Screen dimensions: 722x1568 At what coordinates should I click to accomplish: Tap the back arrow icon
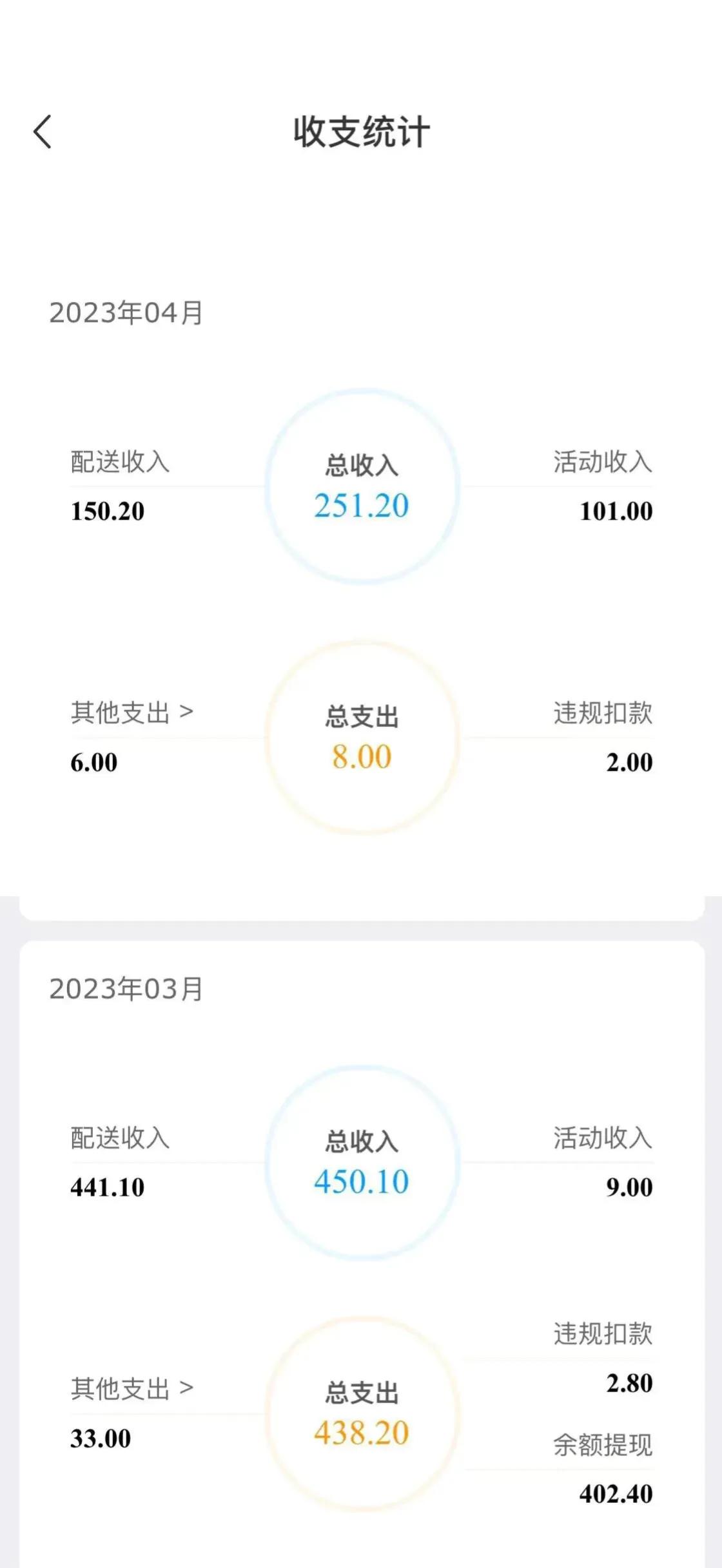click(43, 133)
